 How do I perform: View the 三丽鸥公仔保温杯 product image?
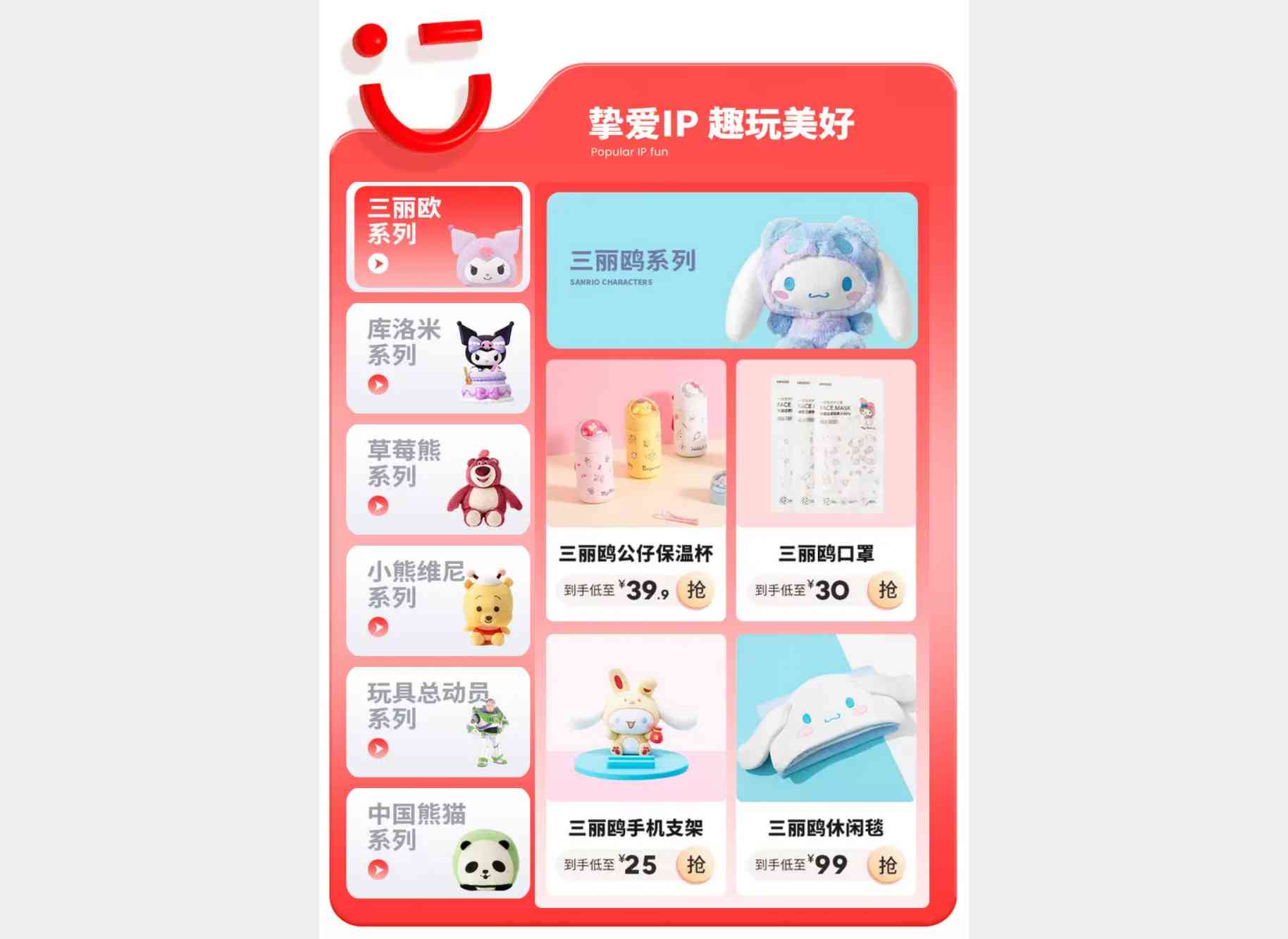(x=636, y=444)
